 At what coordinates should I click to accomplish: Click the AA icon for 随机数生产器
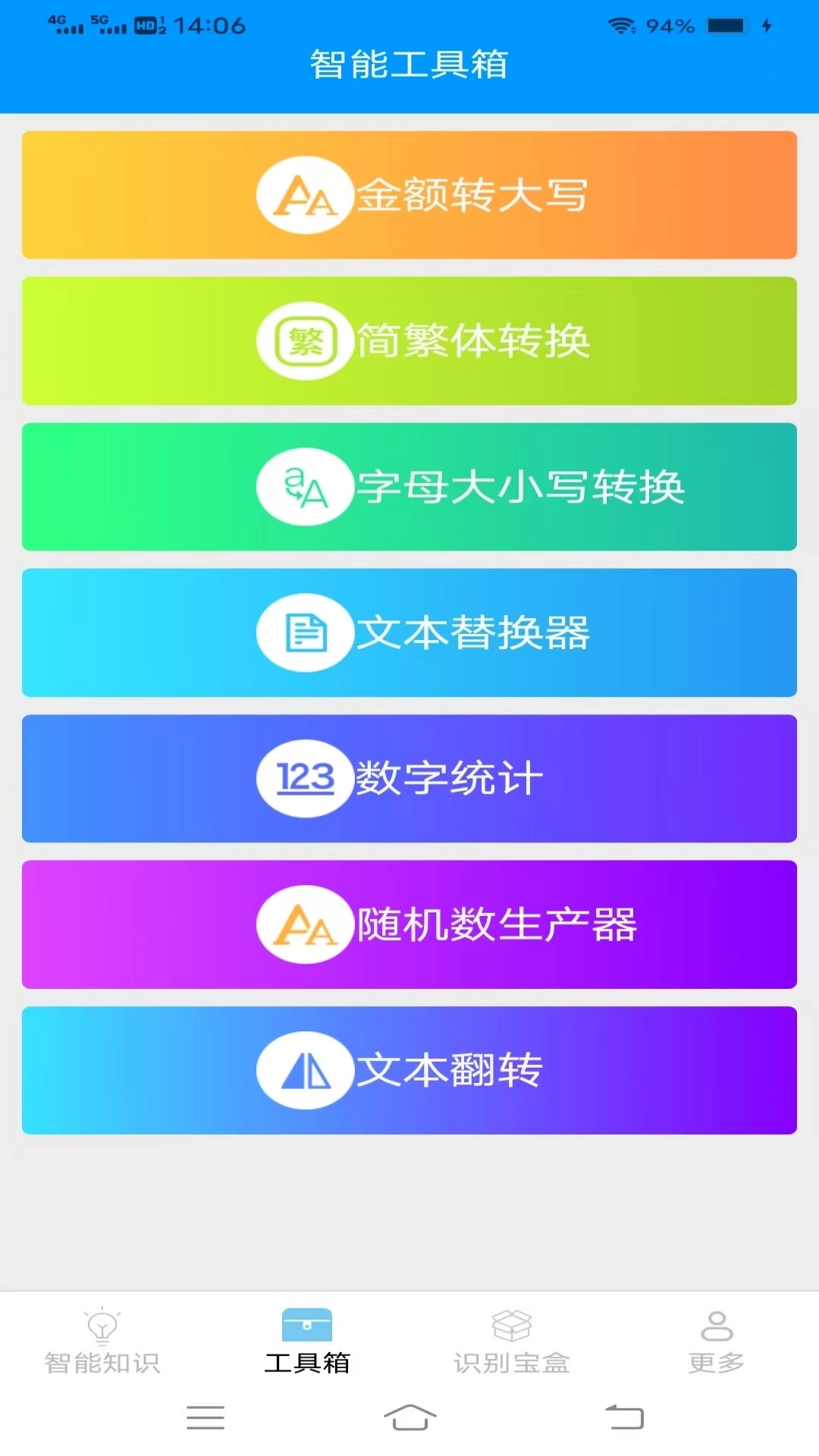click(305, 924)
